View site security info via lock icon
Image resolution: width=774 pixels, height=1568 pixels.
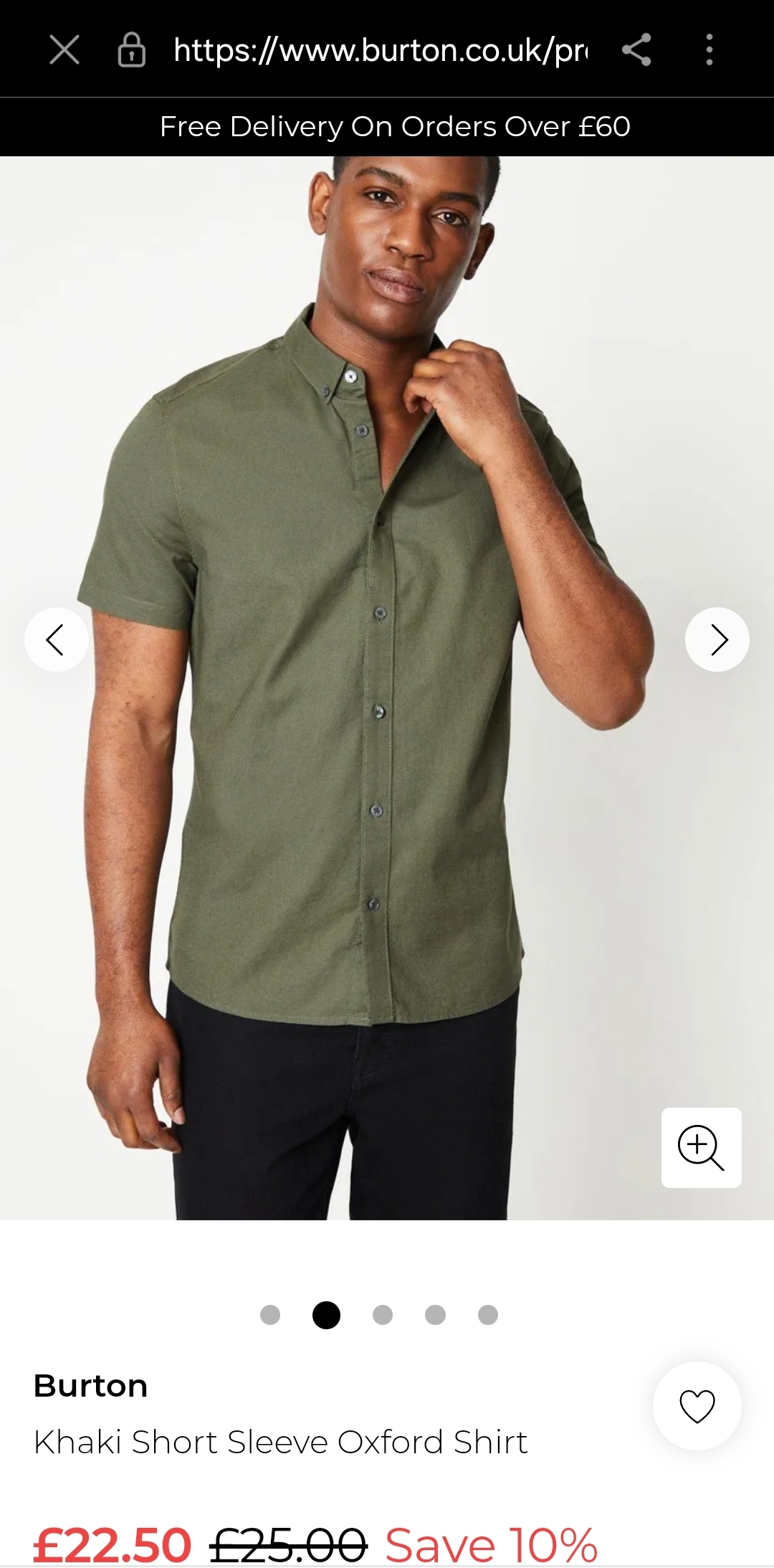tap(131, 50)
